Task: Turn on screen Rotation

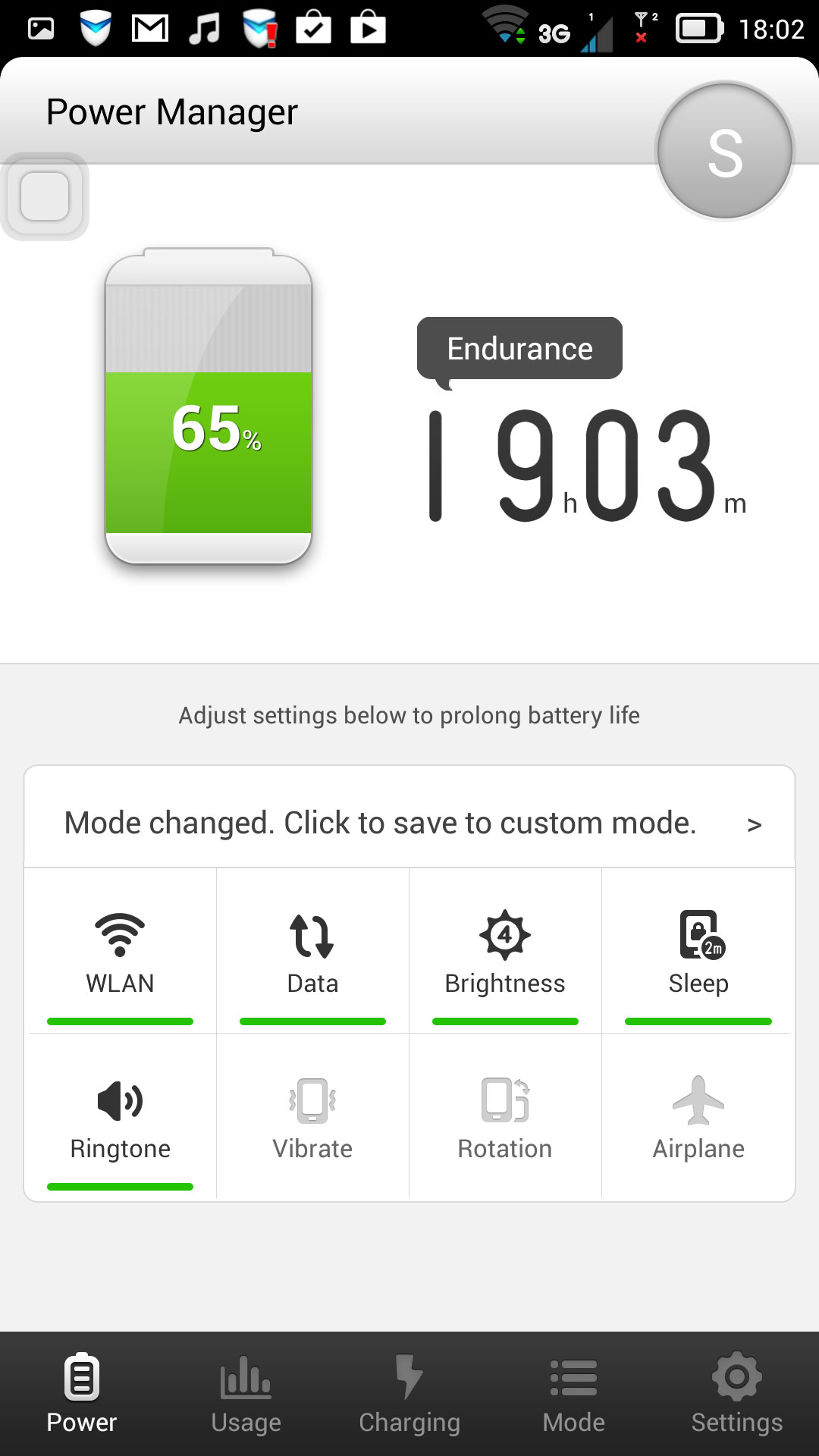Action: (505, 1118)
